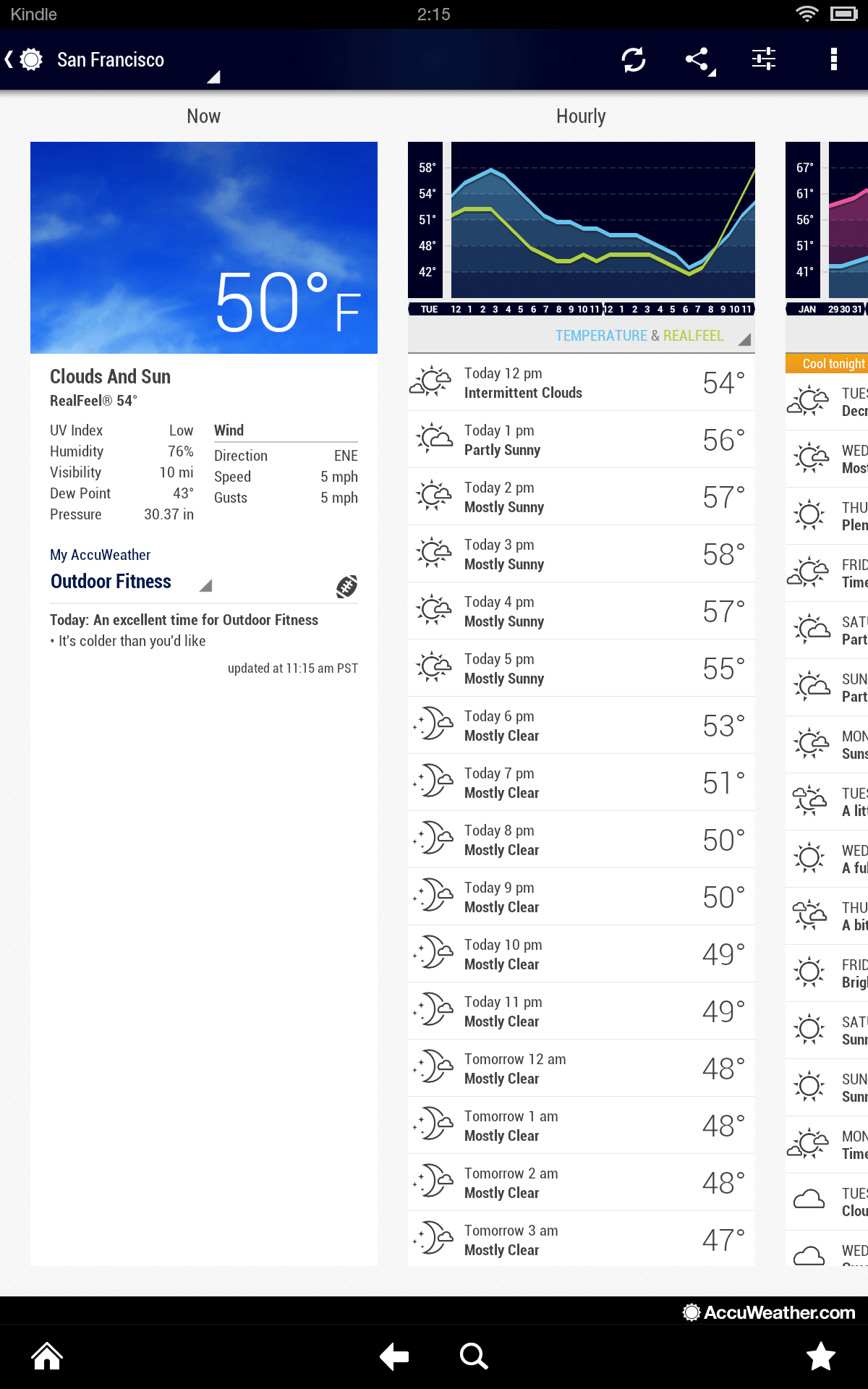
Task: Open the San Francisco location dropdown
Action: point(137,61)
